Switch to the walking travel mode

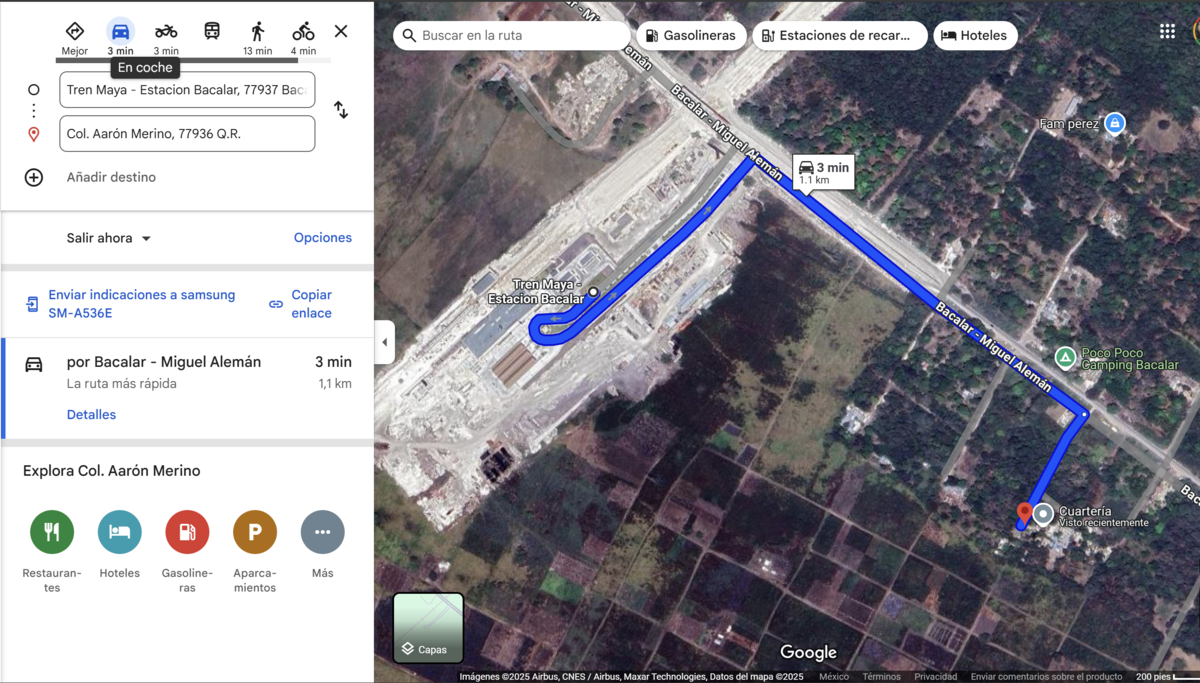tap(257, 36)
